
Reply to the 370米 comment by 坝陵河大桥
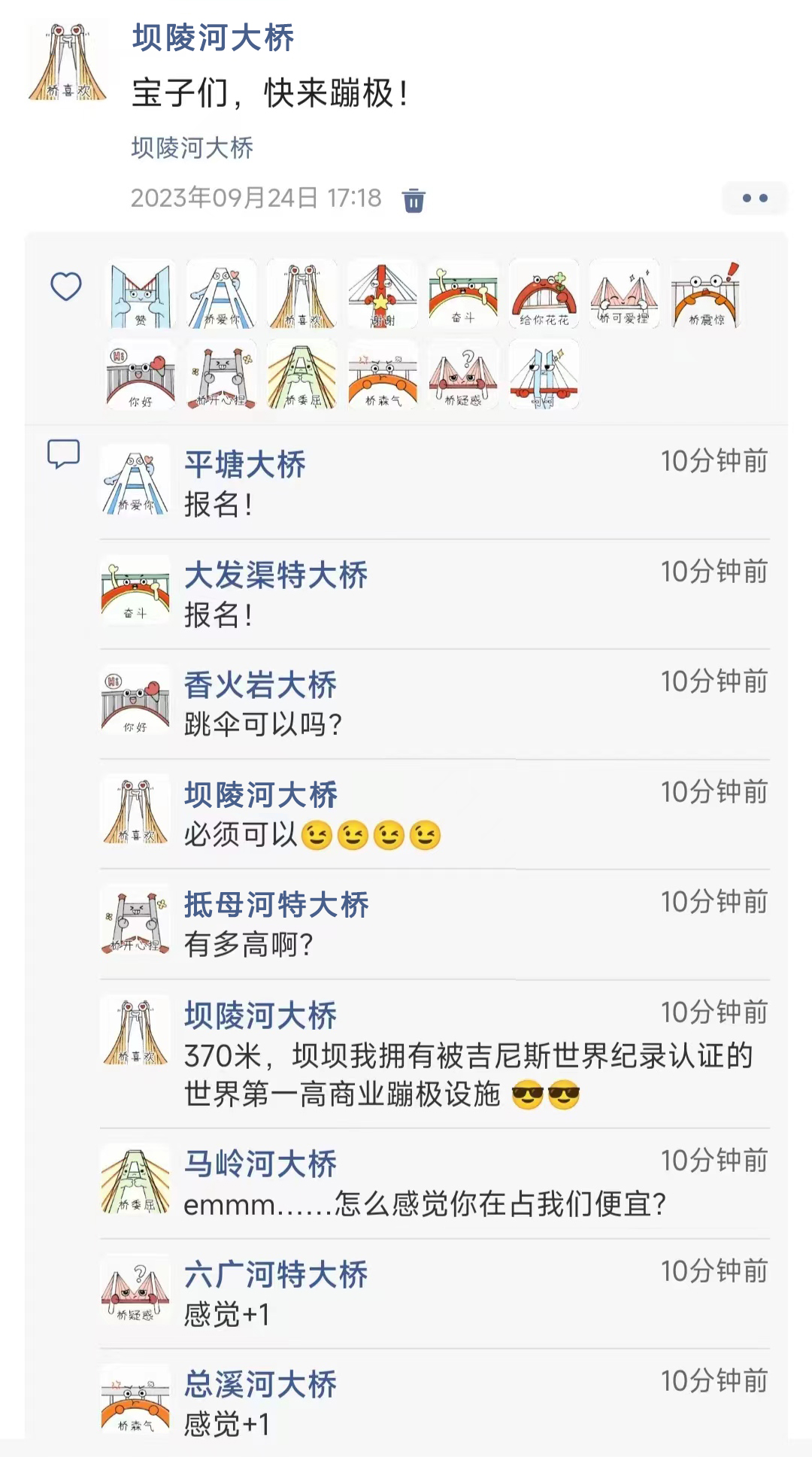point(466,1075)
